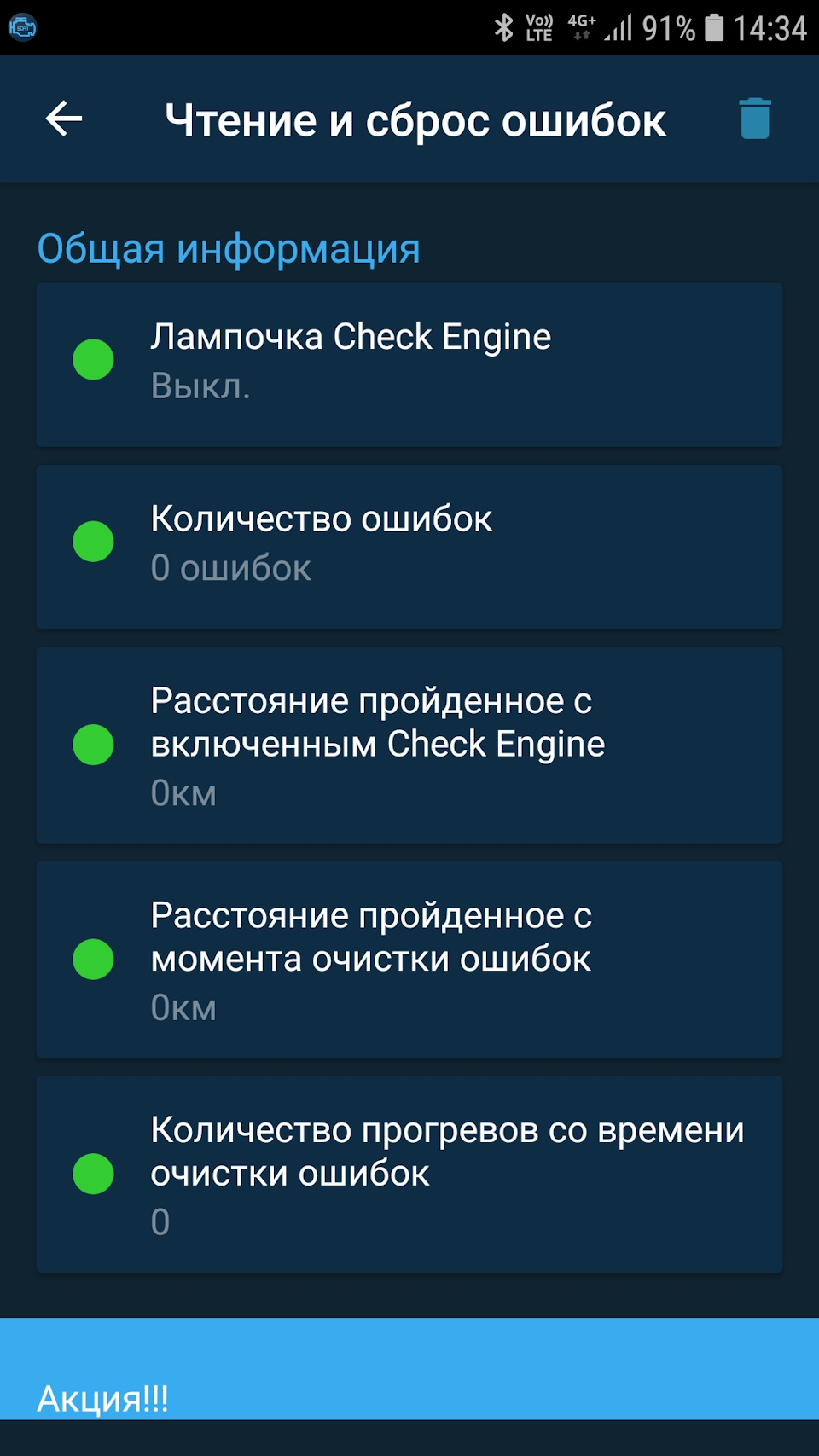
Task: Tap the green indicator next to Лампочка Check Engine
Action: click(x=93, y=359)
